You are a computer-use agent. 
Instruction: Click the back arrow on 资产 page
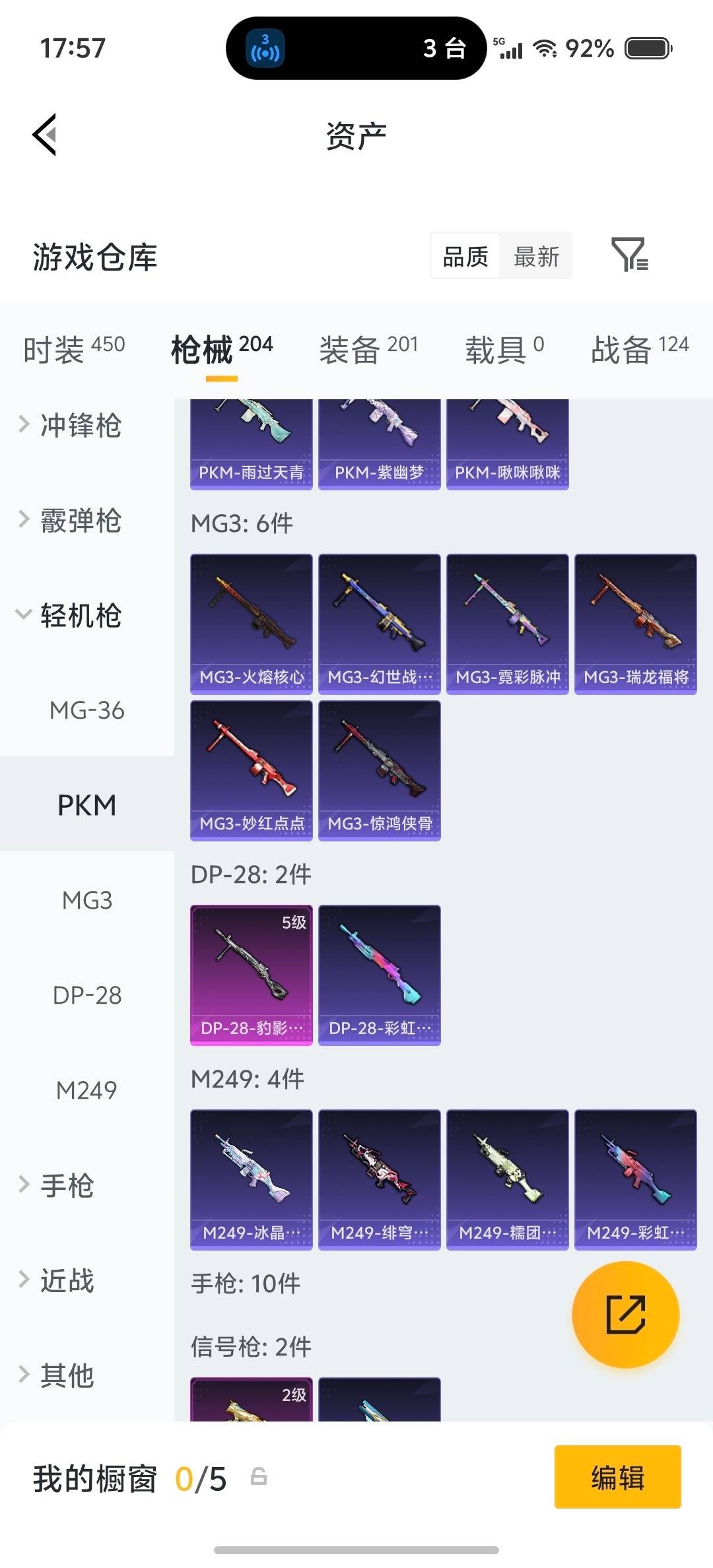(x=46, y=134)
